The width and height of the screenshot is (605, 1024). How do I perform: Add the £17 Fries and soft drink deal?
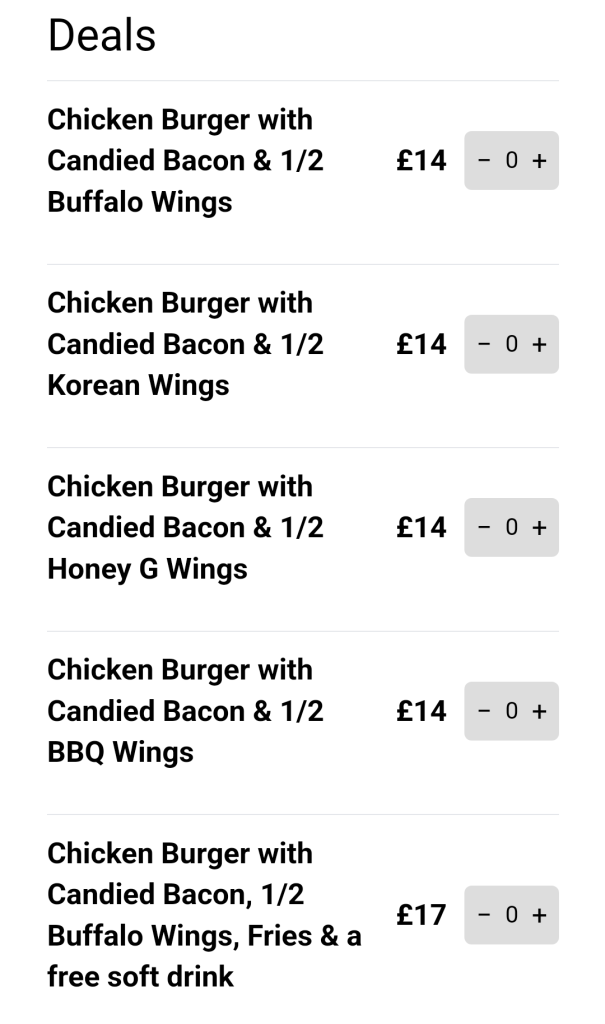540,915
